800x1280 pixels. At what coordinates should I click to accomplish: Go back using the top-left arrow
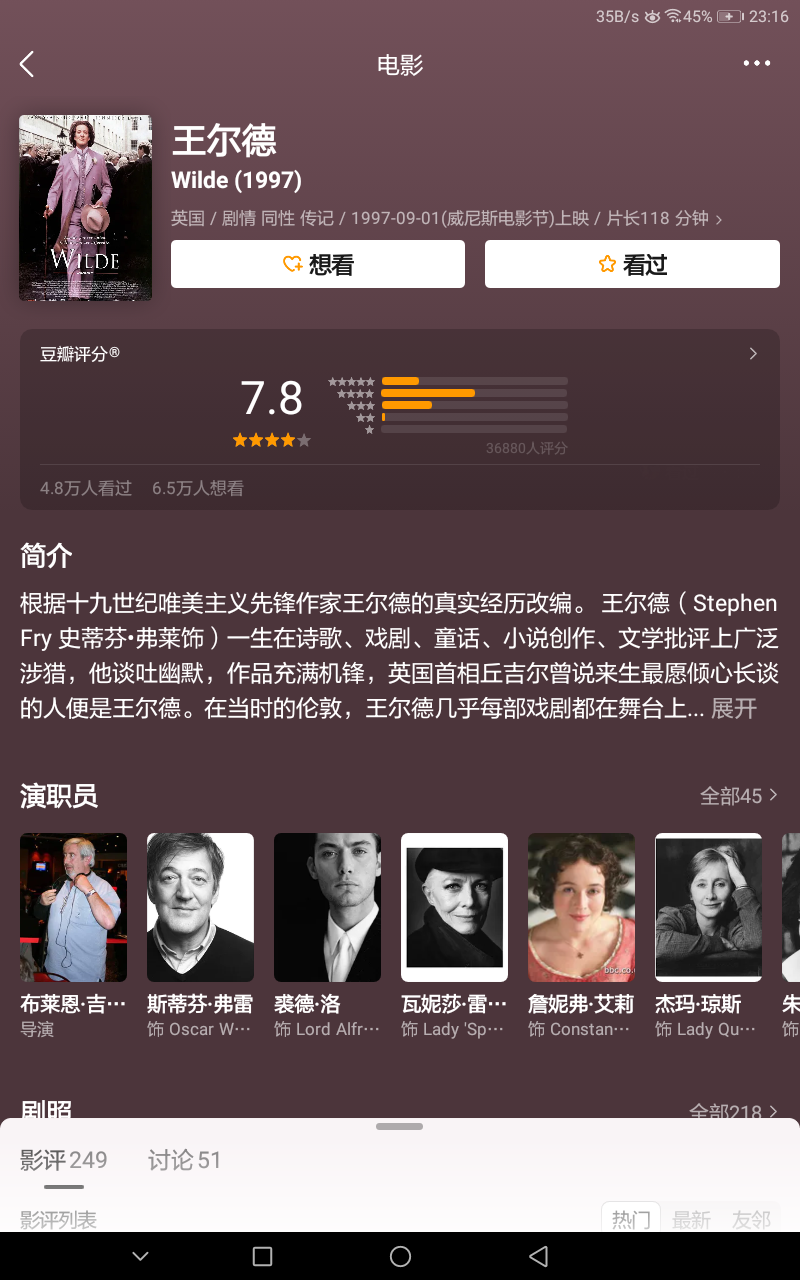tap(27, 65)
